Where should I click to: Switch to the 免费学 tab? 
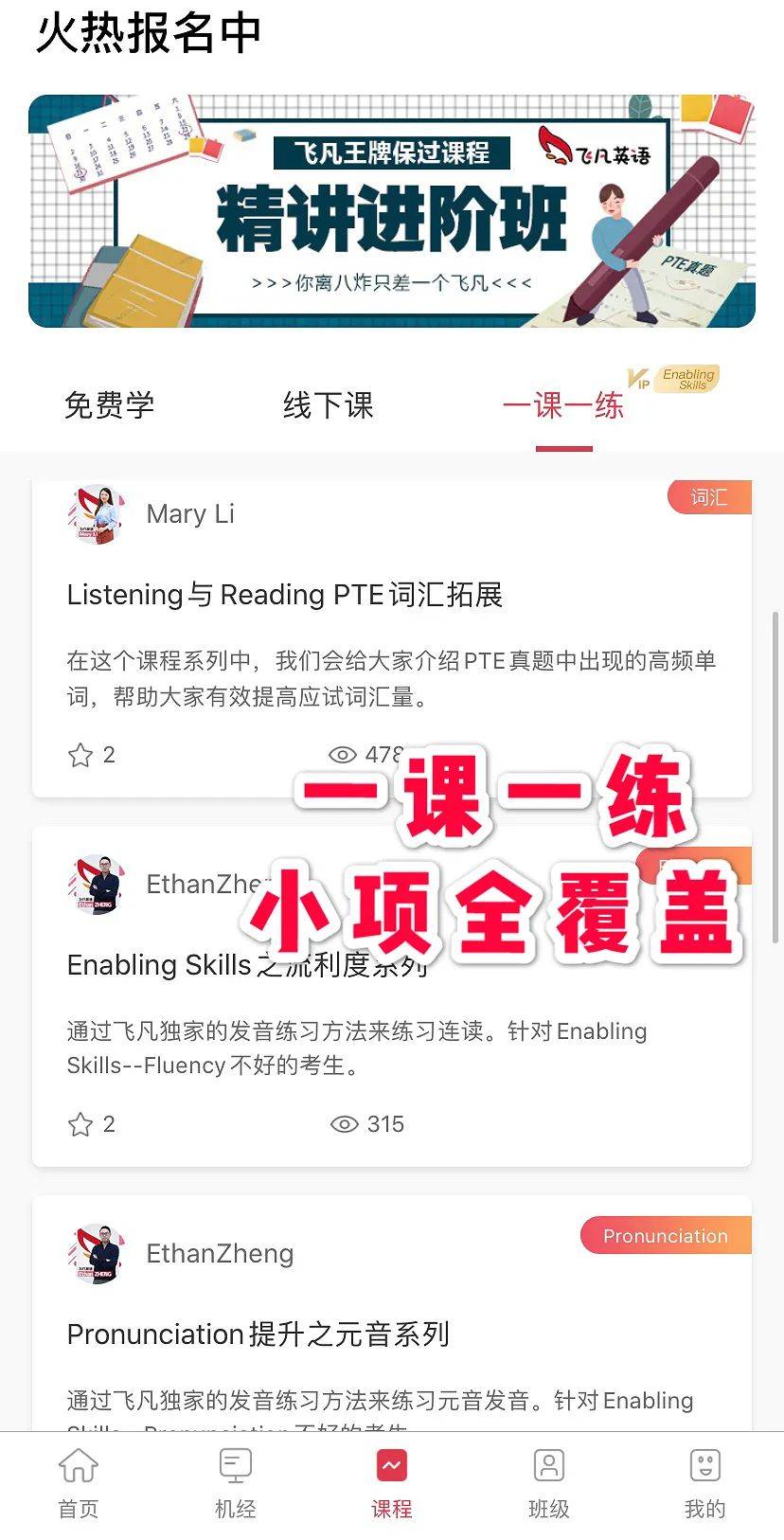pyautogui.click(x=109, y=405)
